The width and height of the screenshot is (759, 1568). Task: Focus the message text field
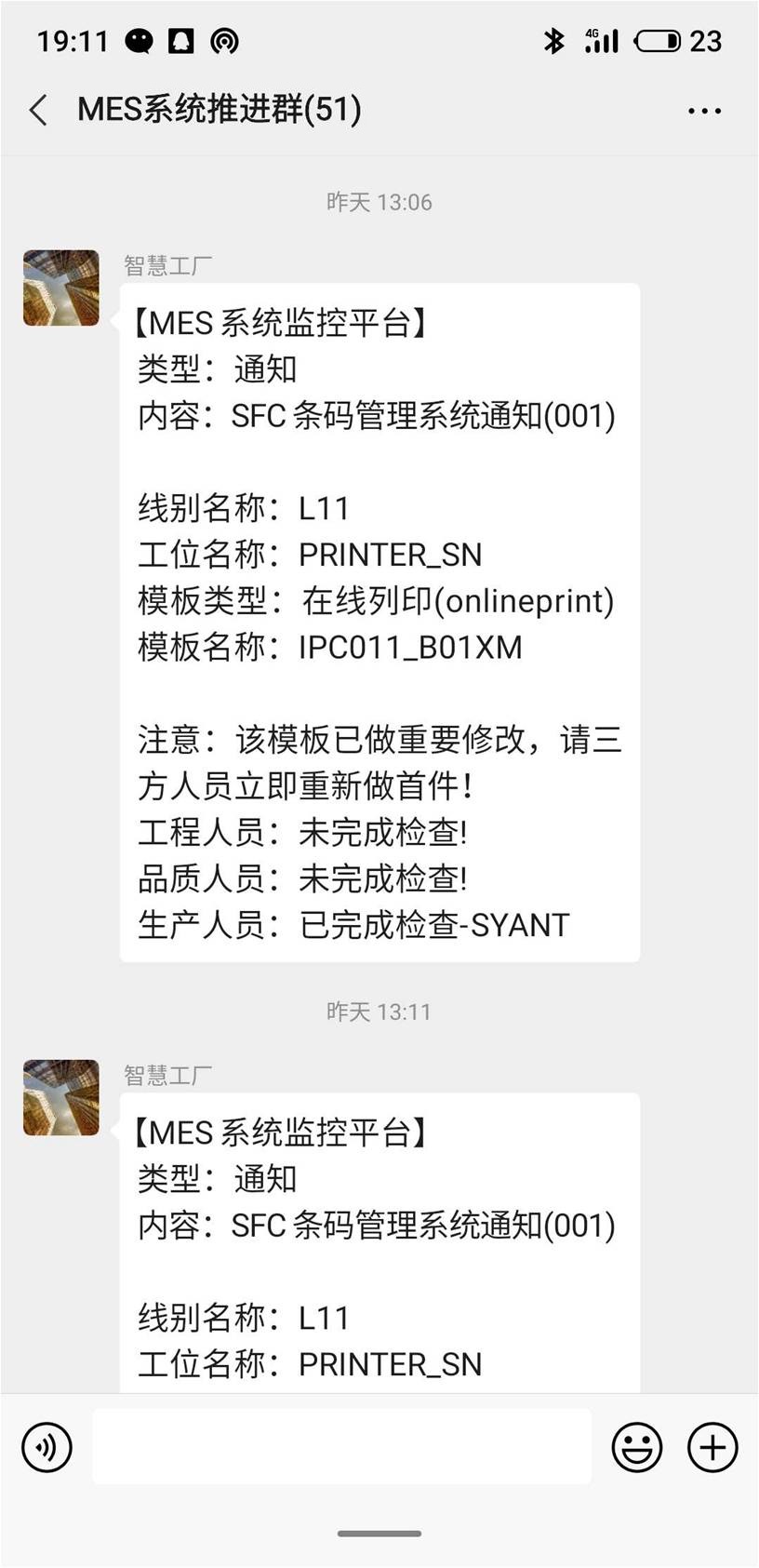click(341, 1446)
